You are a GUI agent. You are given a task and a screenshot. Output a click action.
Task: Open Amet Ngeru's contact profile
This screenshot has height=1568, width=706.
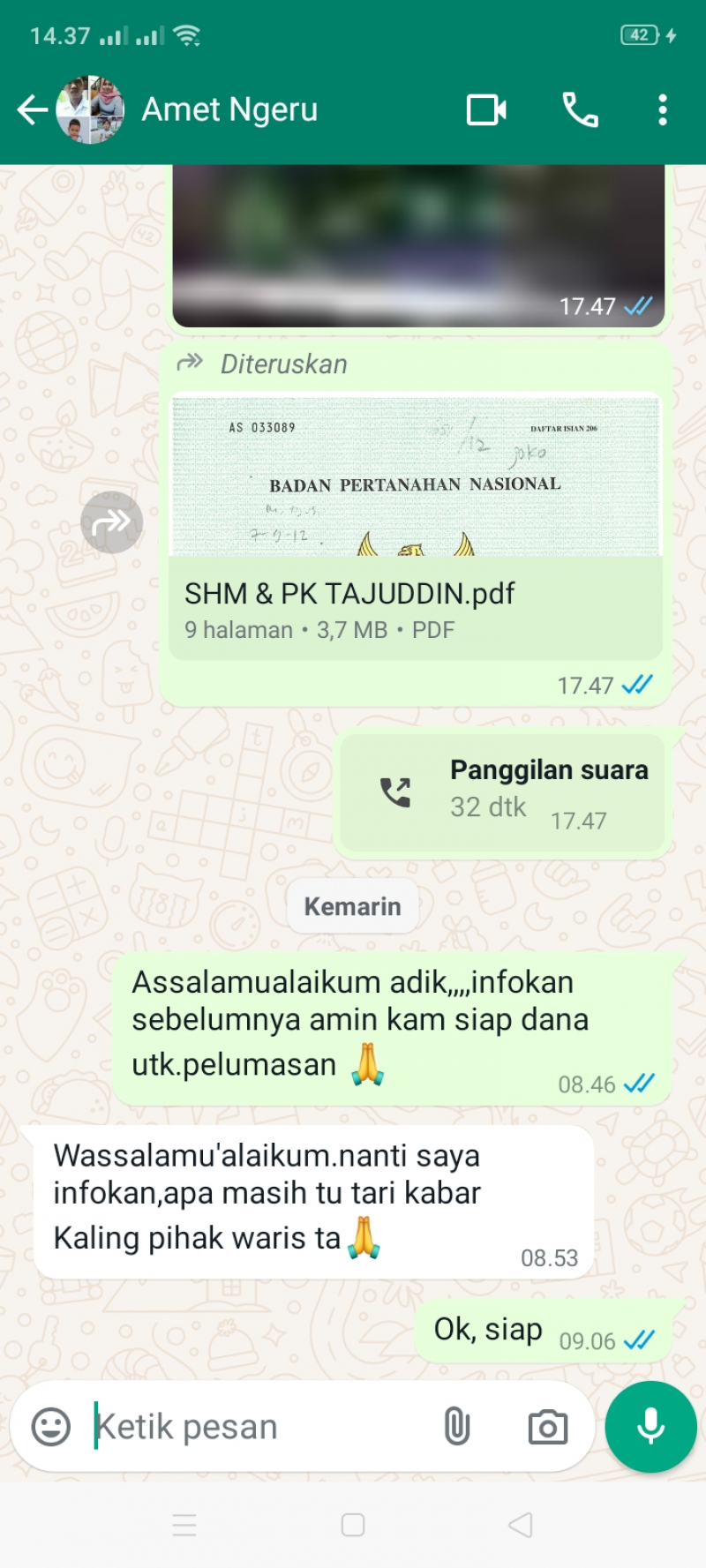(x=229, y=110)
